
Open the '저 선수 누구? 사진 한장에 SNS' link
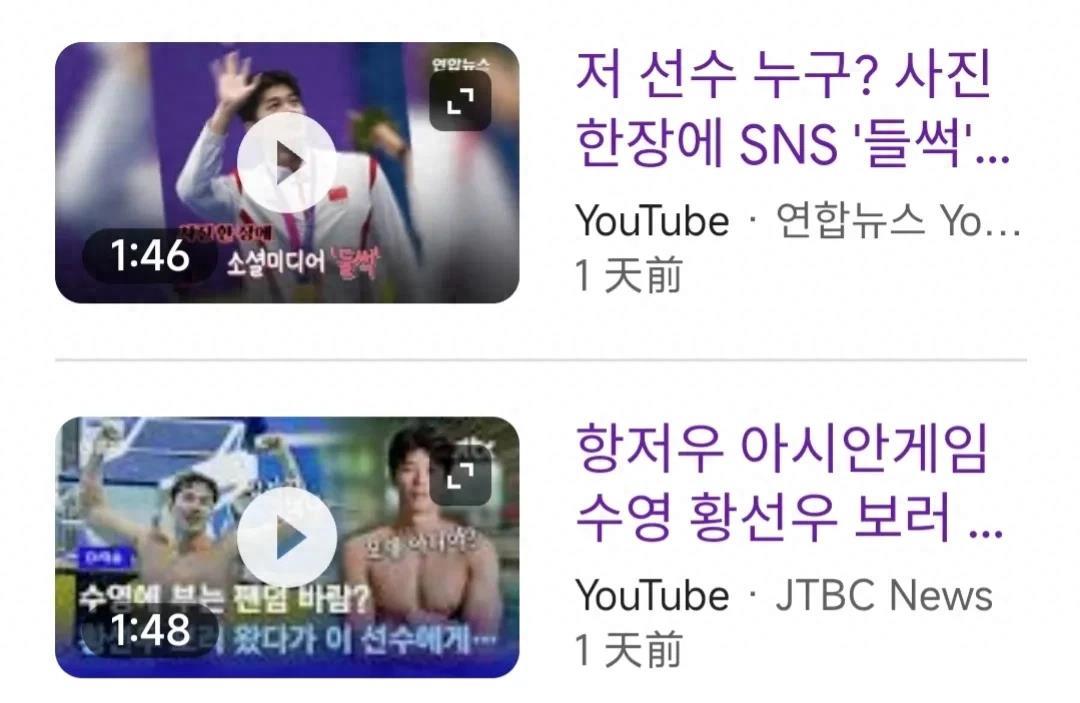pos(792,112)
